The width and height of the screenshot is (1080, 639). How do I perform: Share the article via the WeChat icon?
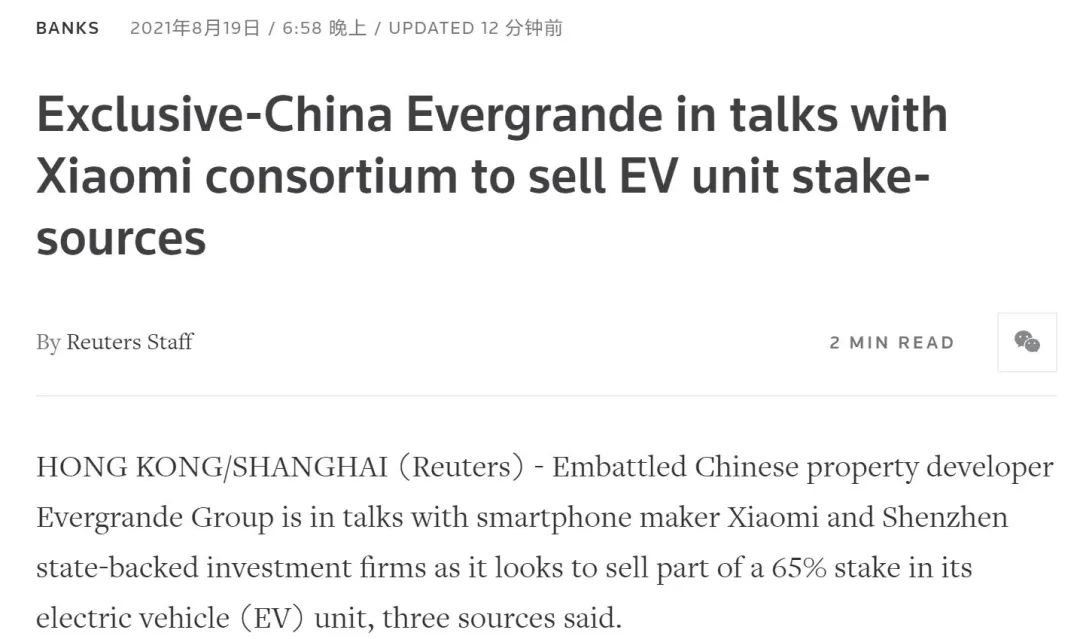click(1027, 342)
